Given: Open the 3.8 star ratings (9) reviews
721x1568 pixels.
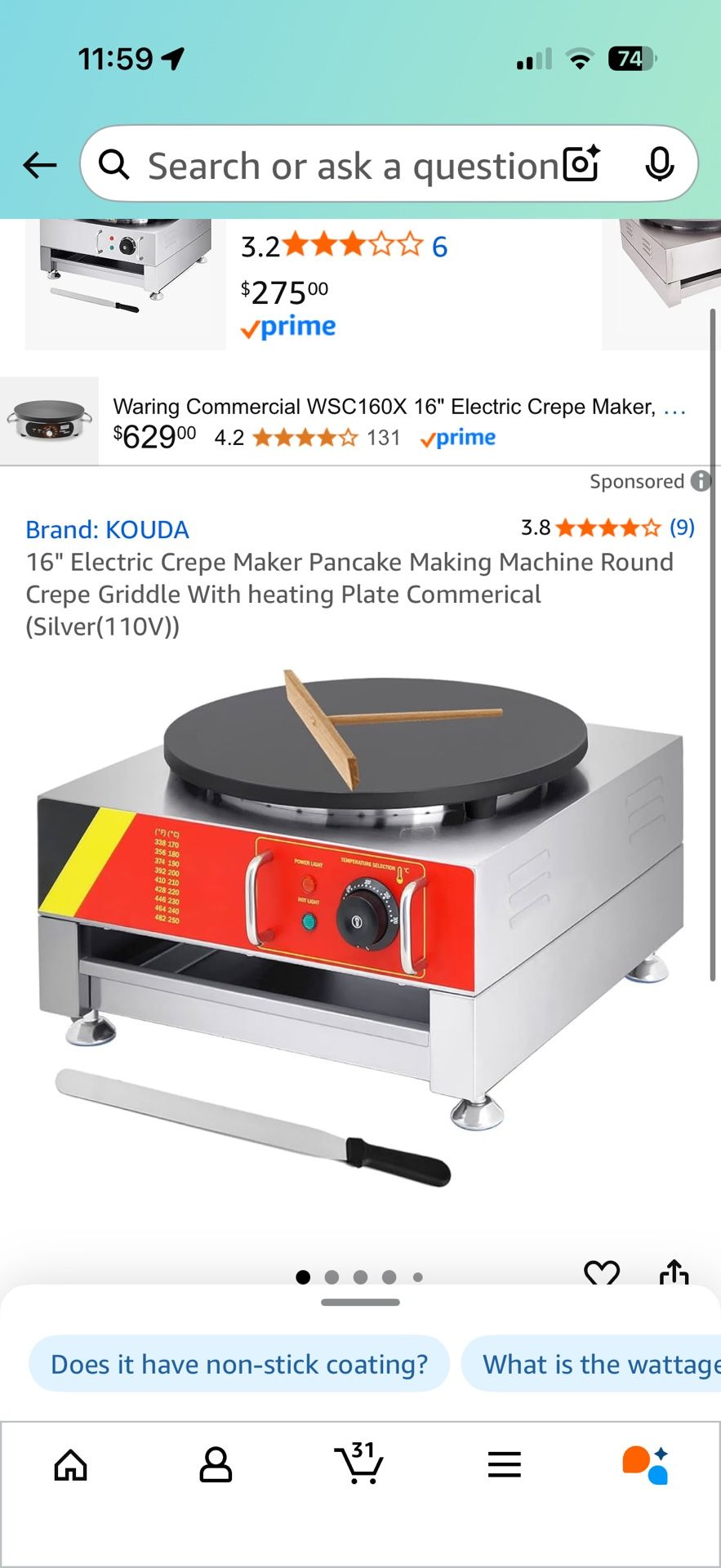Looking at the screenshot, I should [608, 528].
